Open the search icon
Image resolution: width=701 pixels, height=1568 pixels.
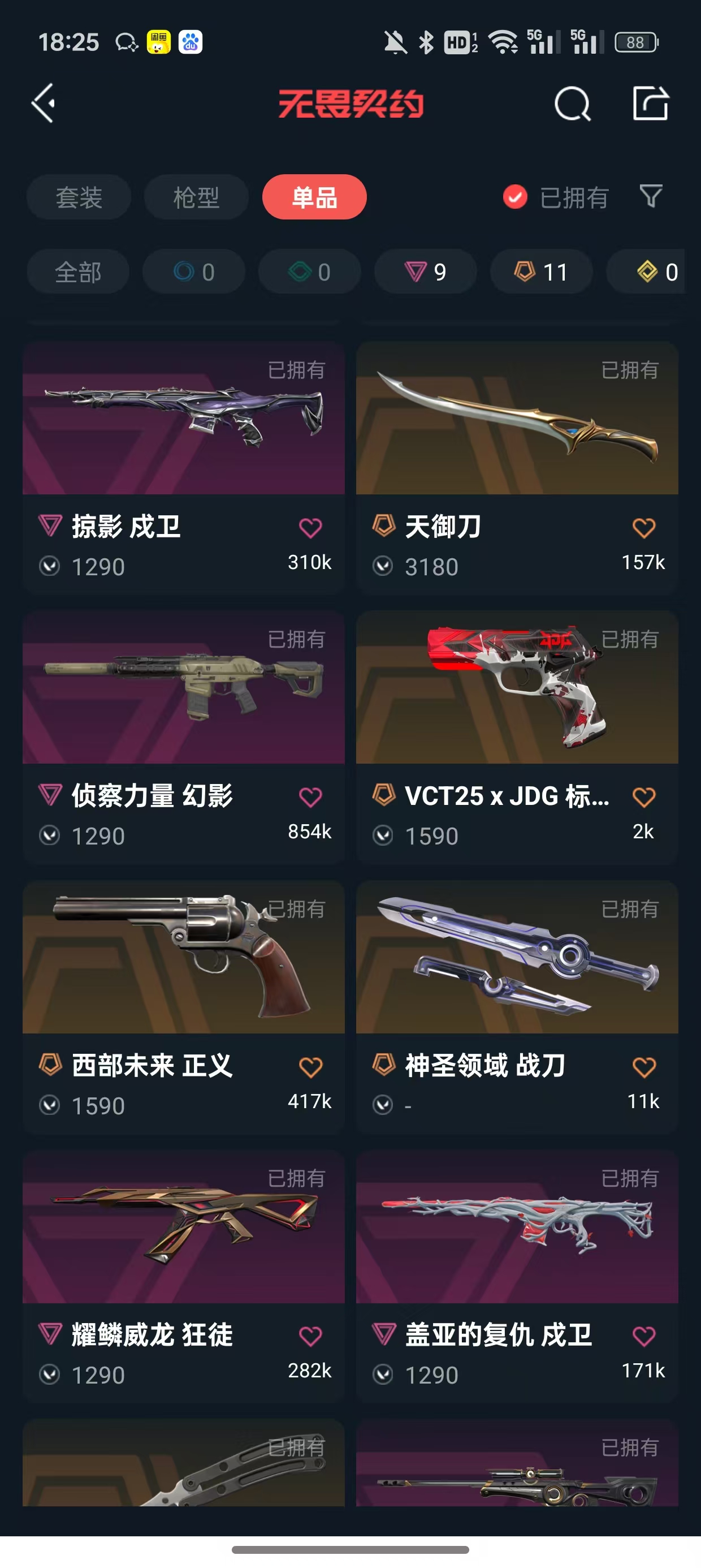pos(572,104)
